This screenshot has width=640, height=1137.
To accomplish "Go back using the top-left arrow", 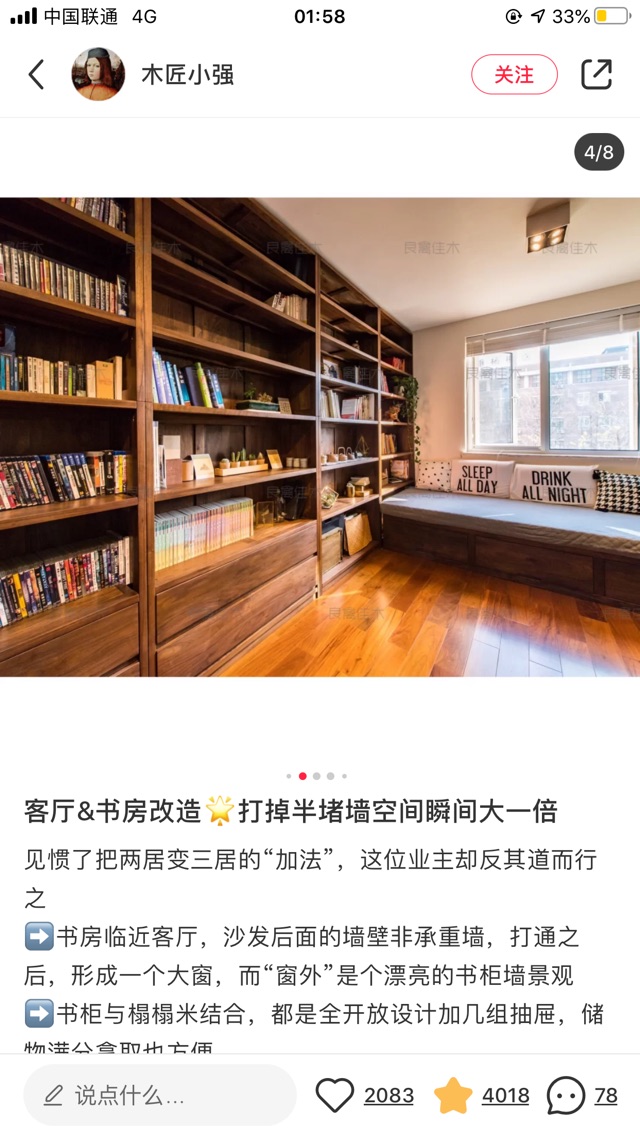I will (37, 75).
